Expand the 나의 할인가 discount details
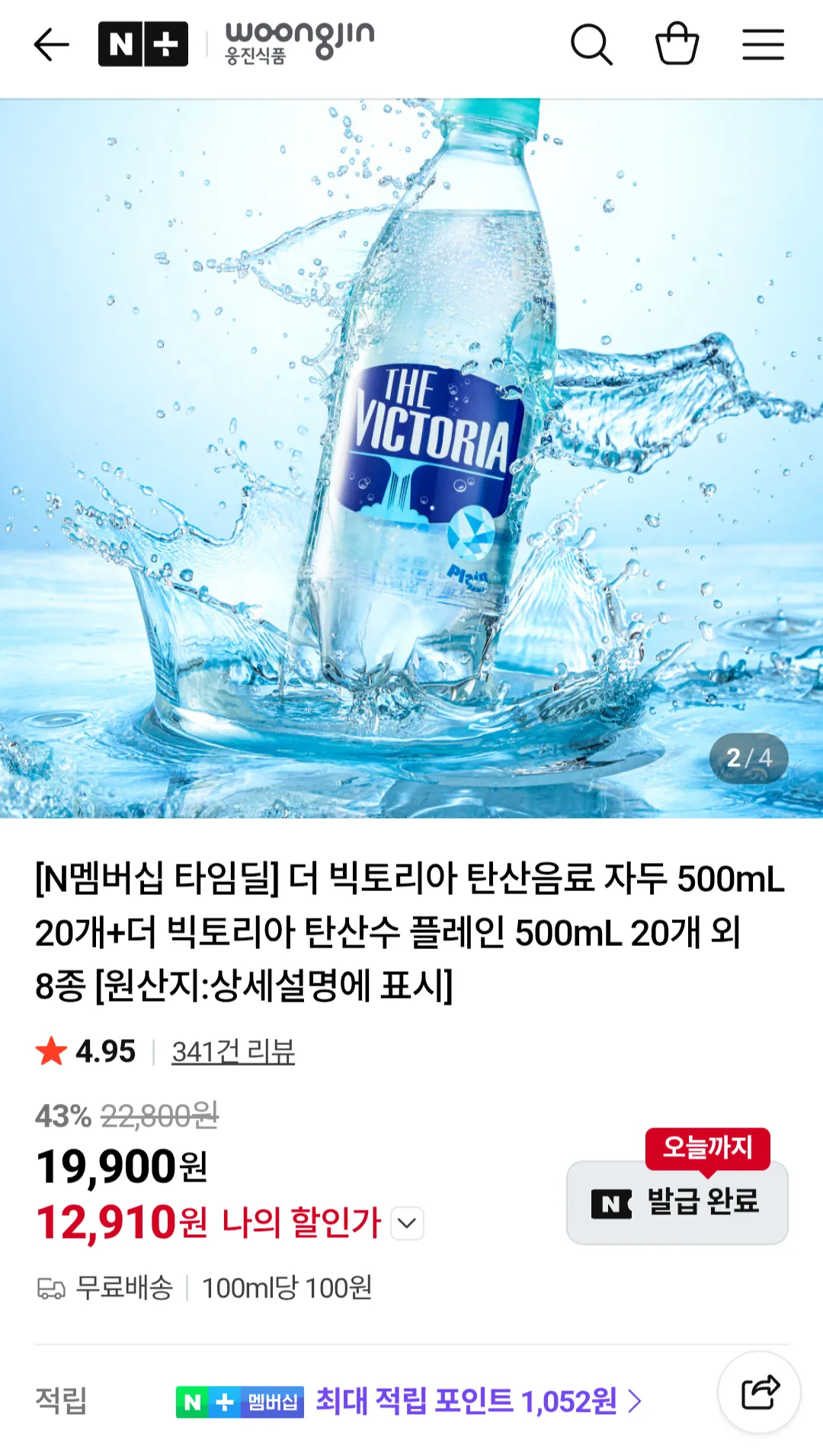This screenshot has width=823, height=1456. pyautogui.click(x=408, y=1223)
